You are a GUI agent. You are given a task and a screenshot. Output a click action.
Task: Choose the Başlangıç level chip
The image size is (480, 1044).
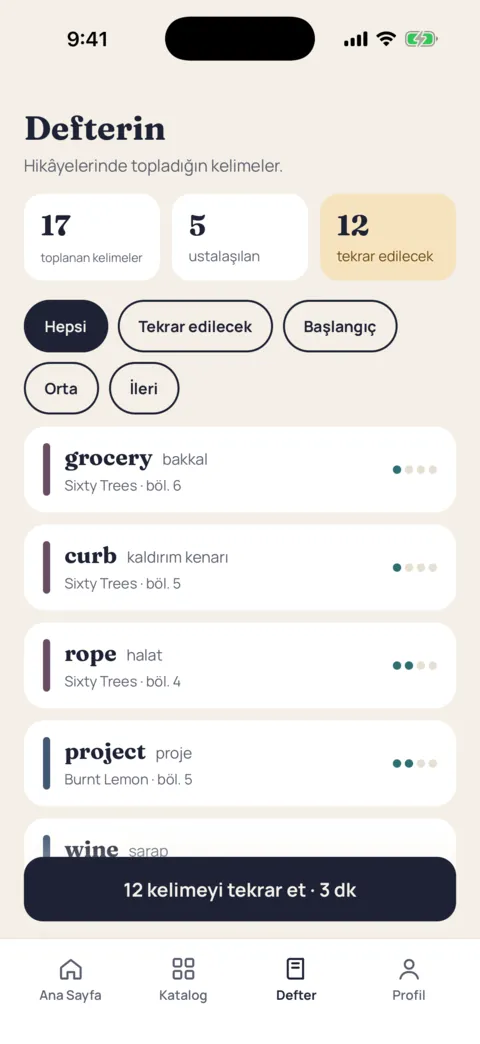(340, 326)
